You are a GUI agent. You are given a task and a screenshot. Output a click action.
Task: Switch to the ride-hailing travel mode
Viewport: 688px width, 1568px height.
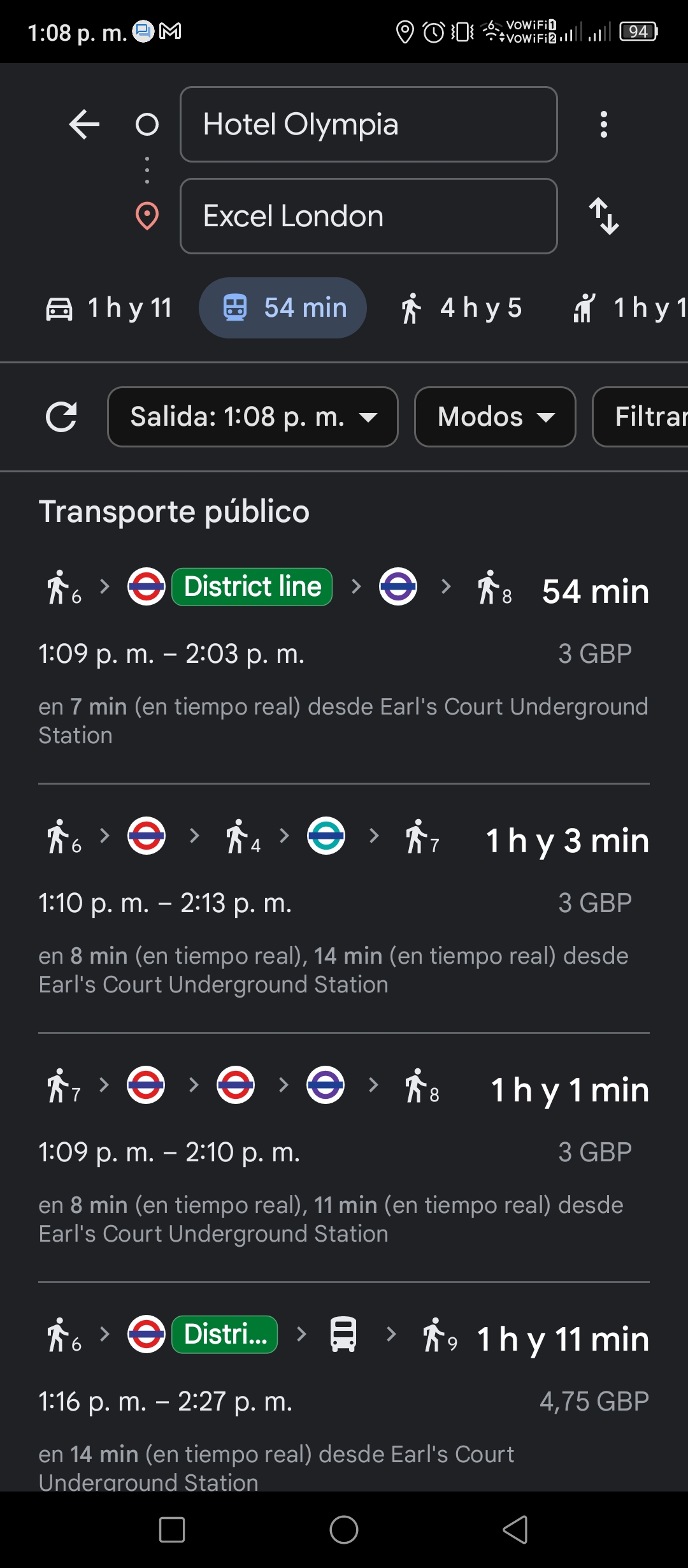click(627, 308)
